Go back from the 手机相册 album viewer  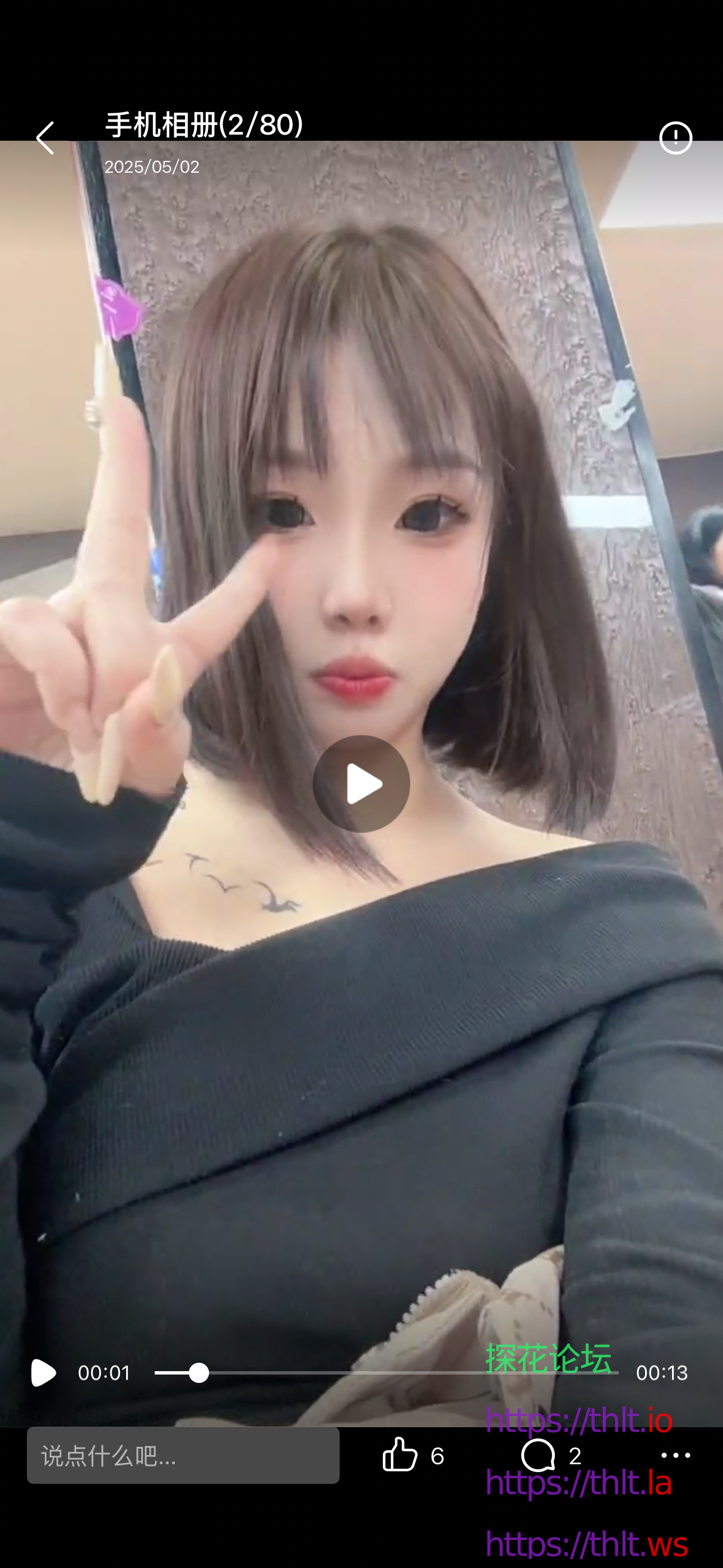(x=45, y=138)
